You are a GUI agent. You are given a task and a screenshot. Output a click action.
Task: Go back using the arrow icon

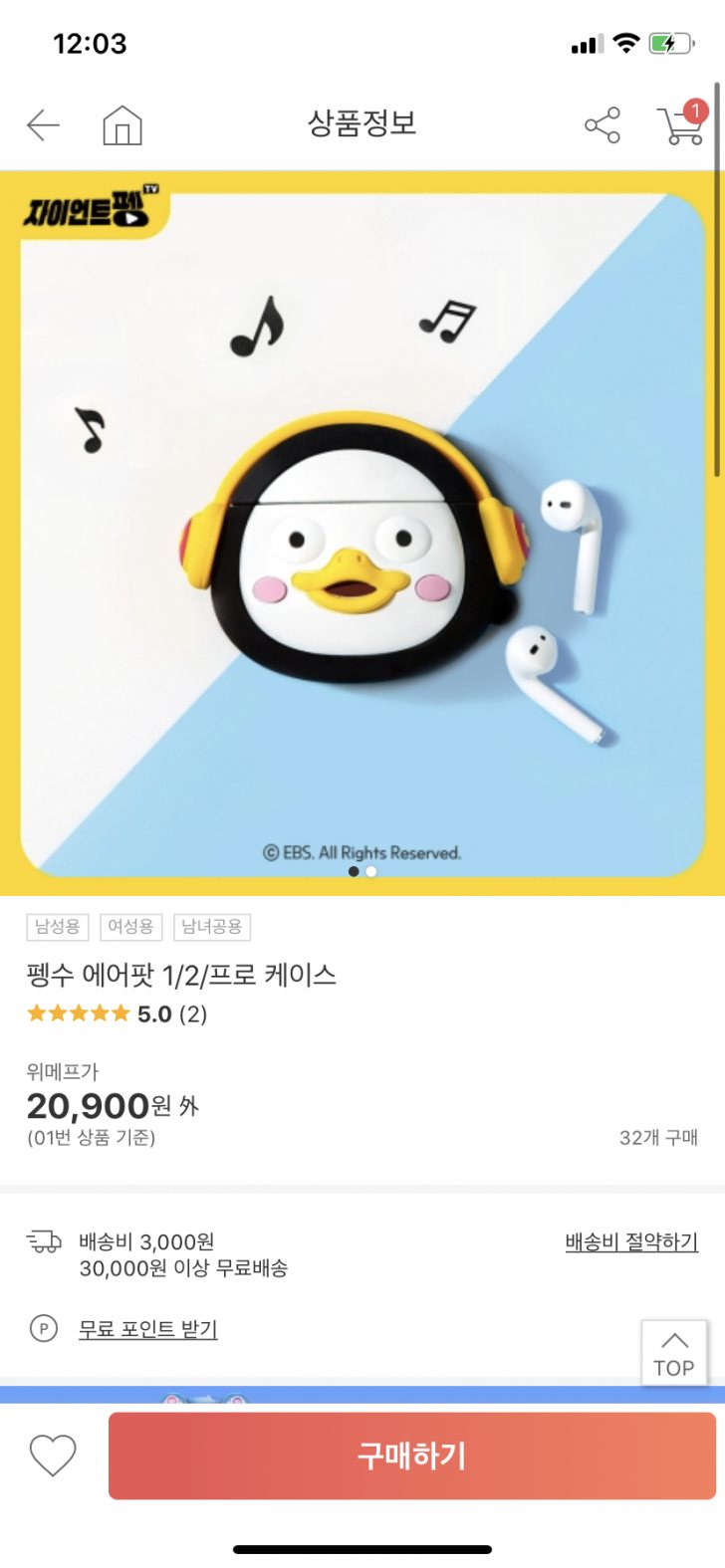pos(43,125)
